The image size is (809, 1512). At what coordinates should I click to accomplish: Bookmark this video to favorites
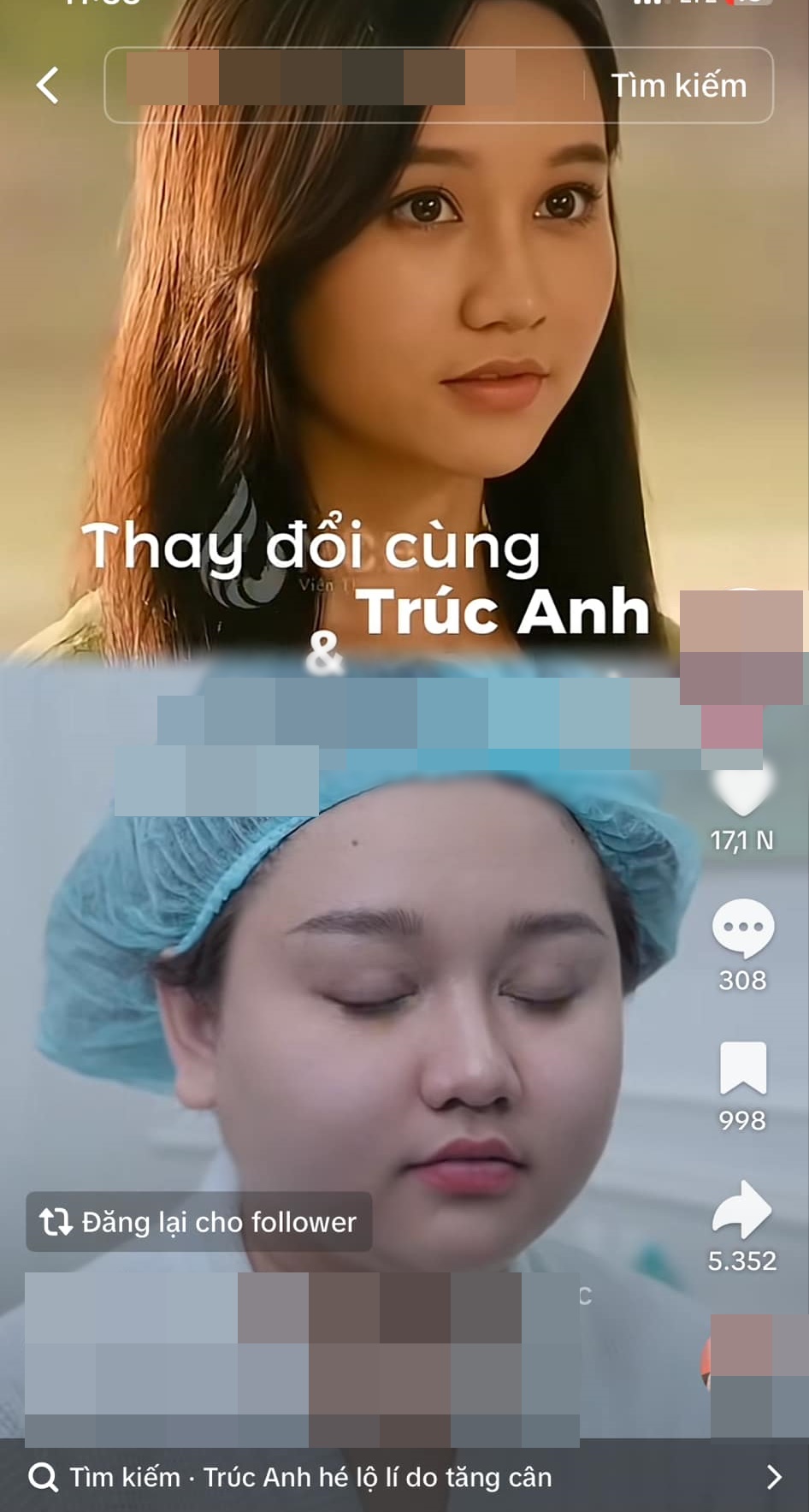[742, 1068]
